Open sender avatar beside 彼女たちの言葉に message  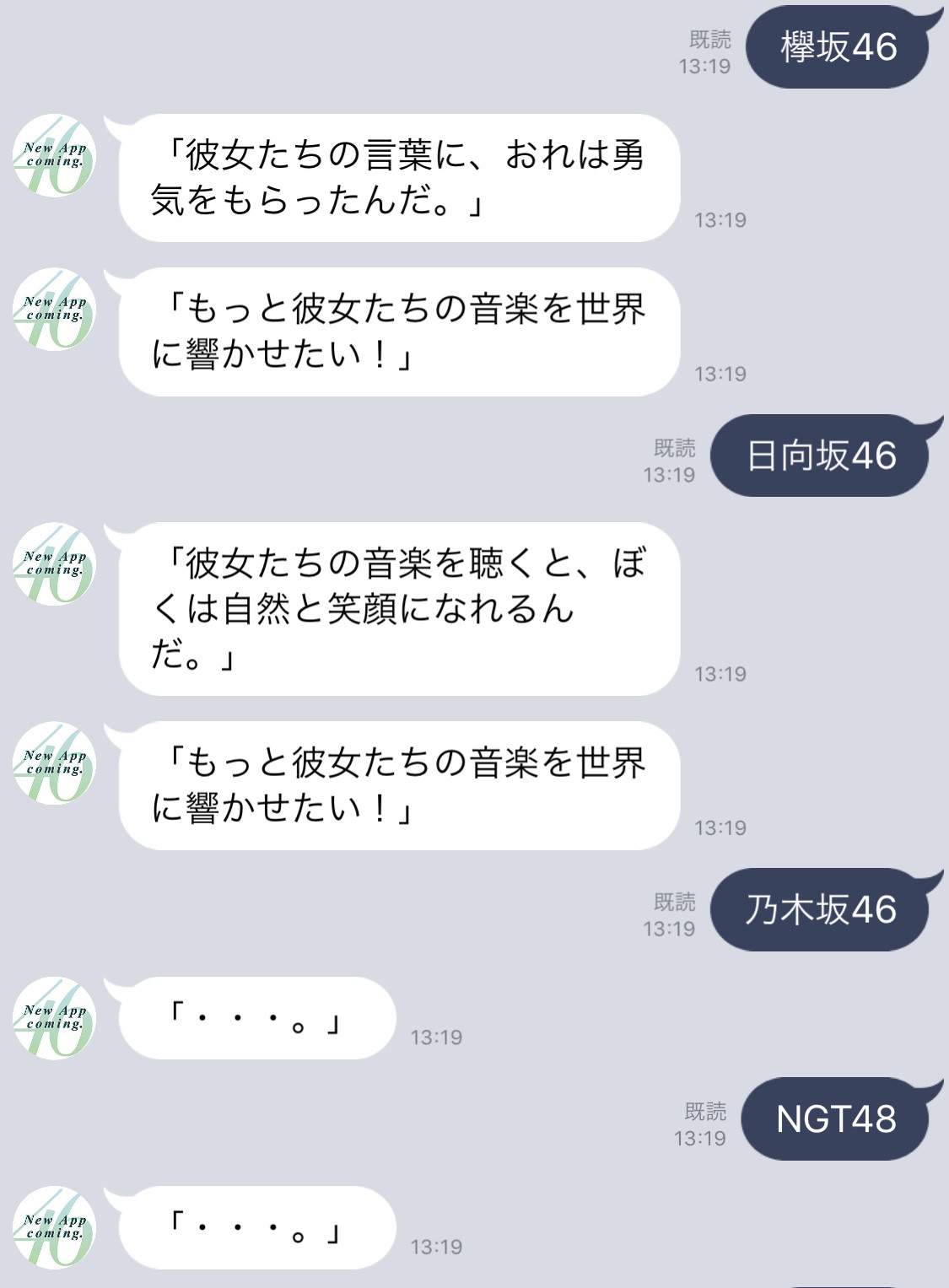[55, 156]
